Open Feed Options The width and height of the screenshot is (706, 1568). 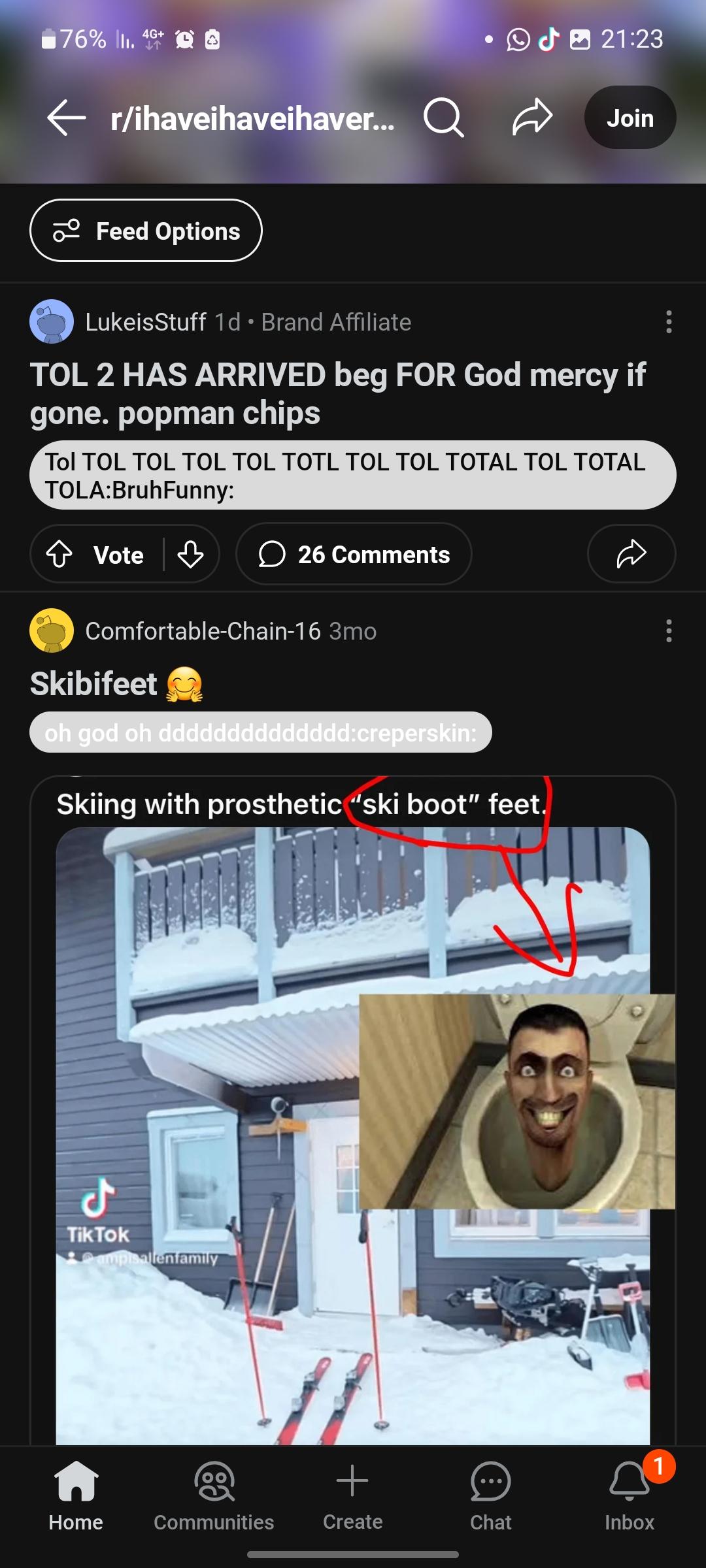tap(146, 231)
